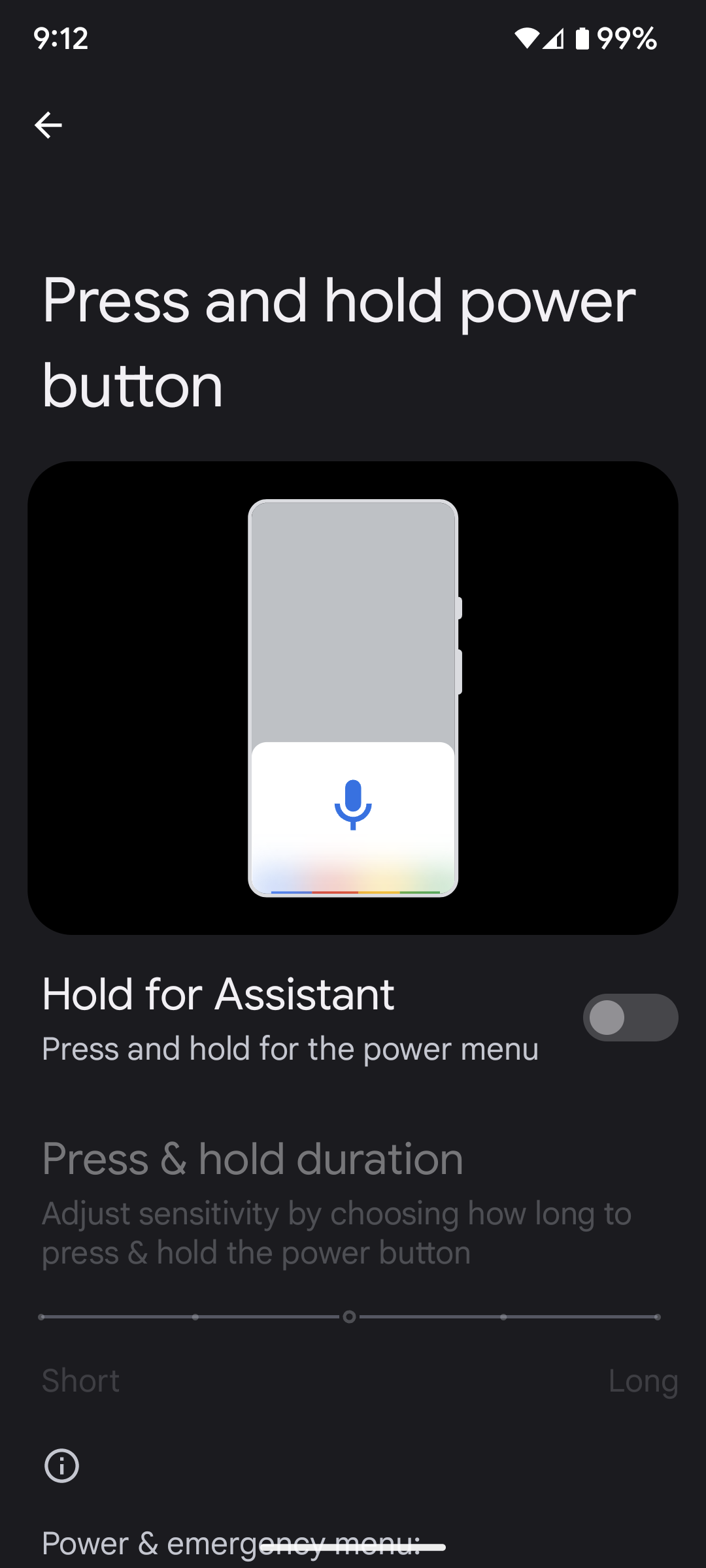Image resolution: width=706 pixels, height=1568 pixels.
Task: Enable the Hold for Assistant switch
Action: click(630, 1018)
